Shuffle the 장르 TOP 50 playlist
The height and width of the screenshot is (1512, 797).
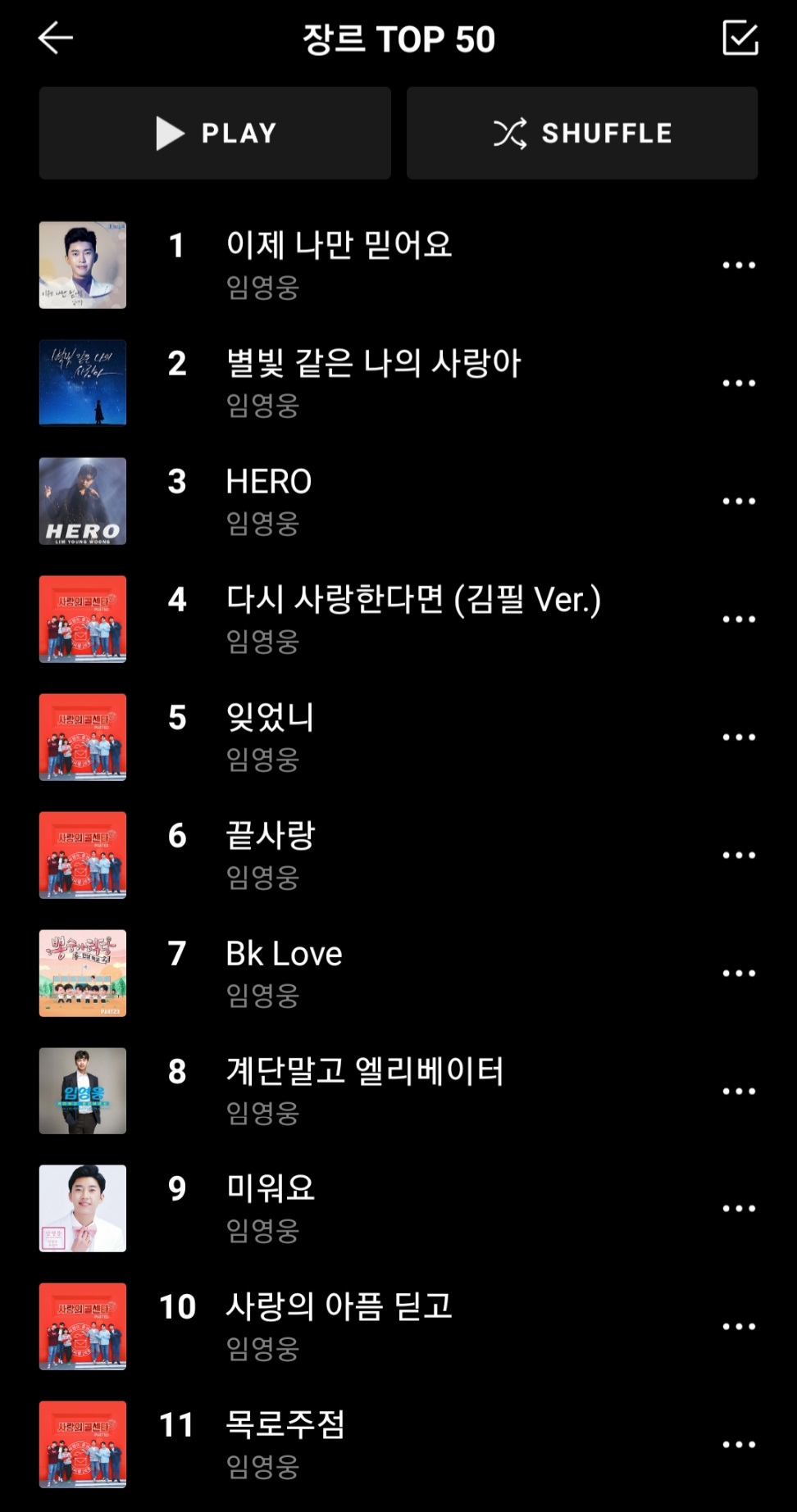click(582, 133)
